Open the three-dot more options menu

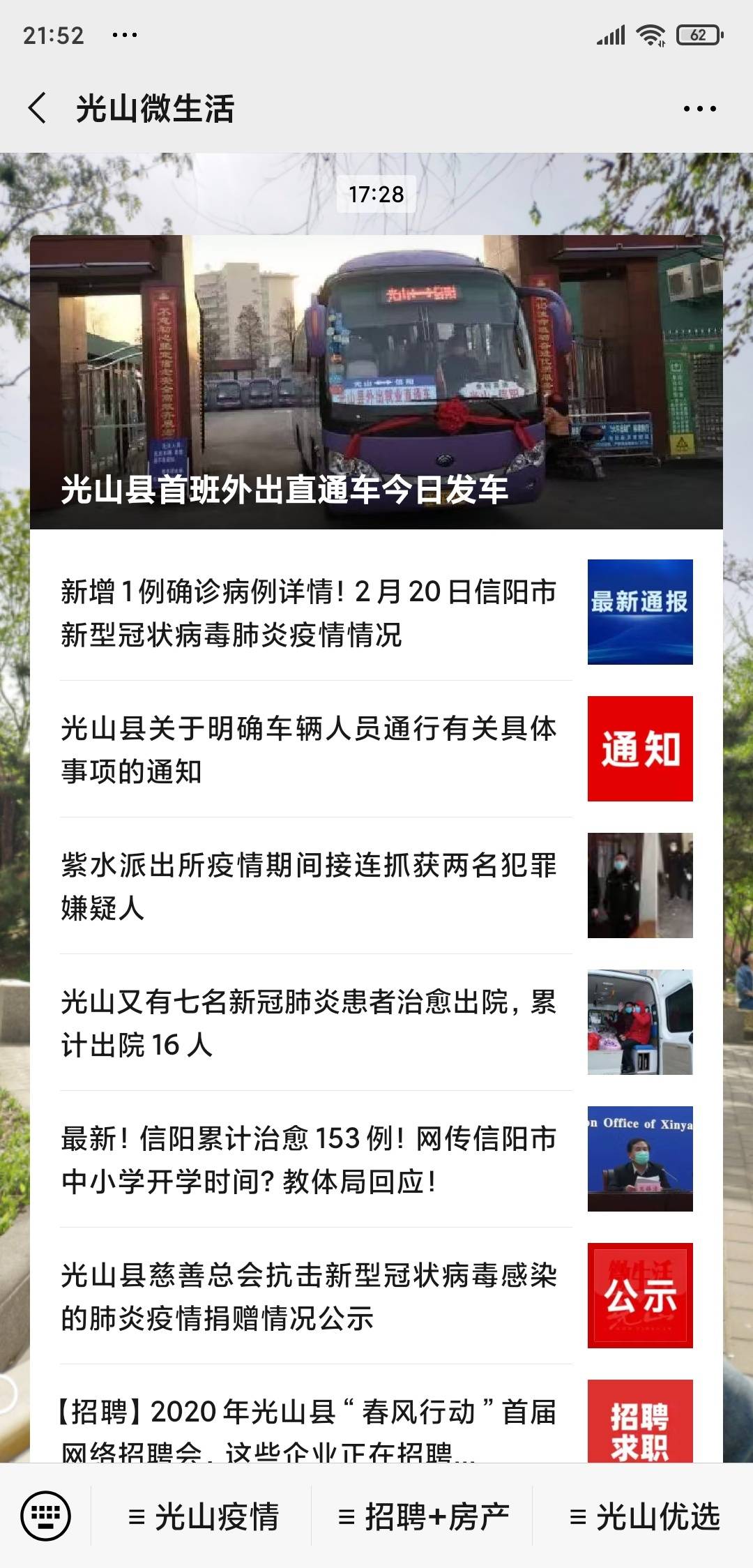(x=699, y=109)
